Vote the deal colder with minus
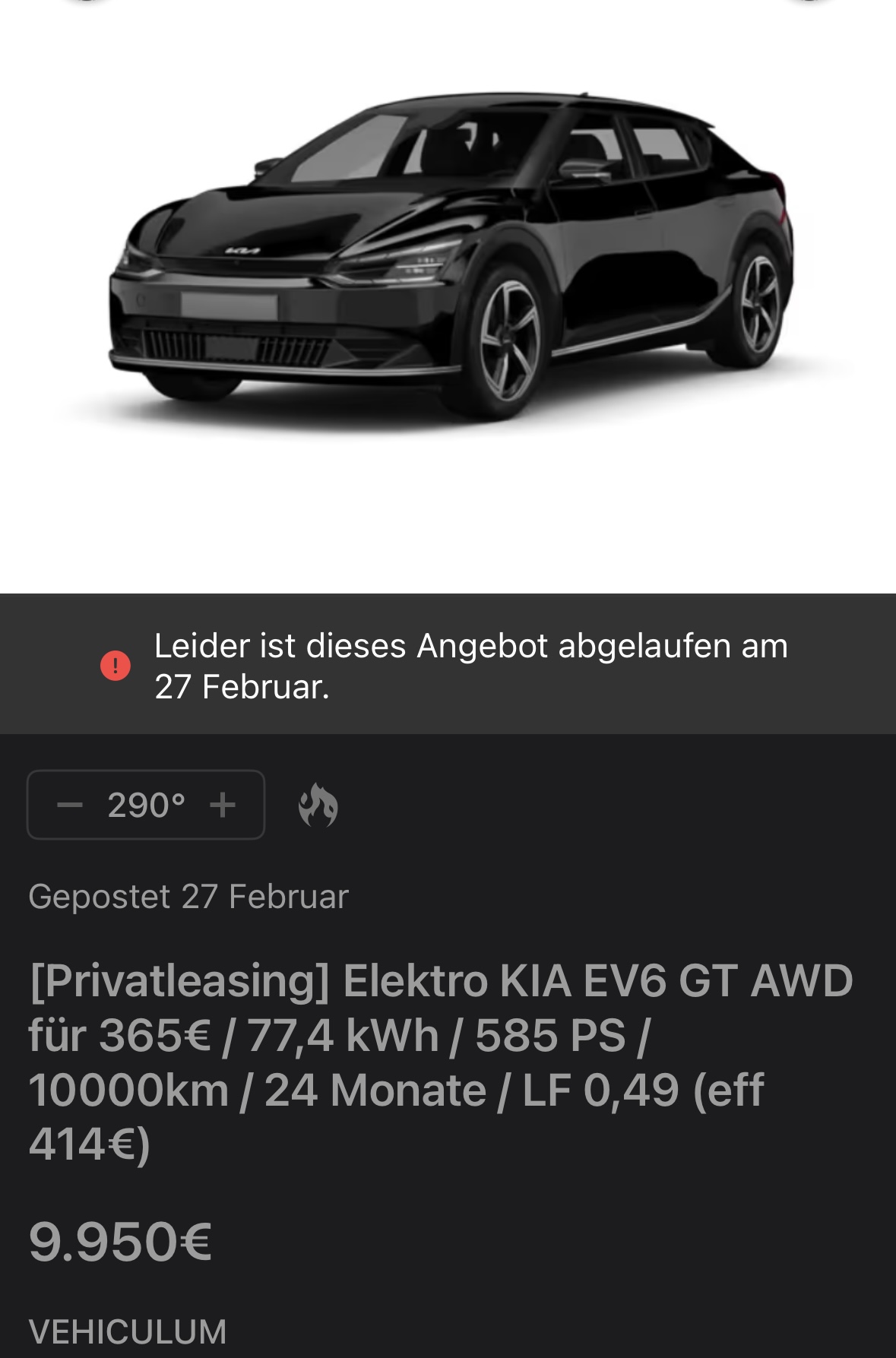This screenshot has width=896, height=1358. tap(69, 805)
